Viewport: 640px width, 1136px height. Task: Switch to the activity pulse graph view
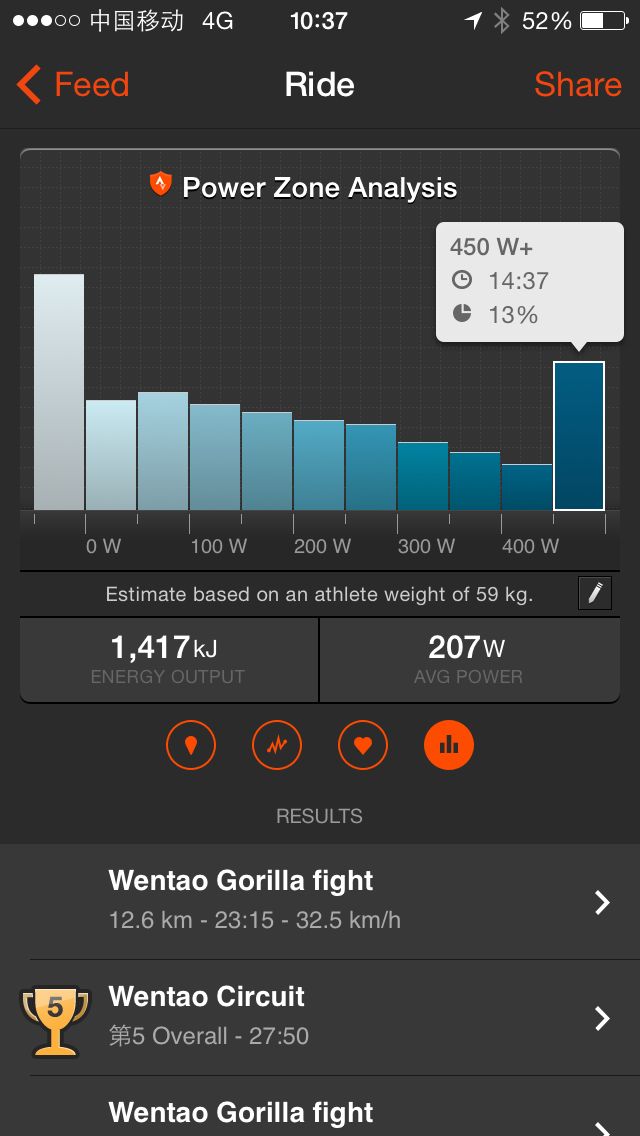pos(277,745)
